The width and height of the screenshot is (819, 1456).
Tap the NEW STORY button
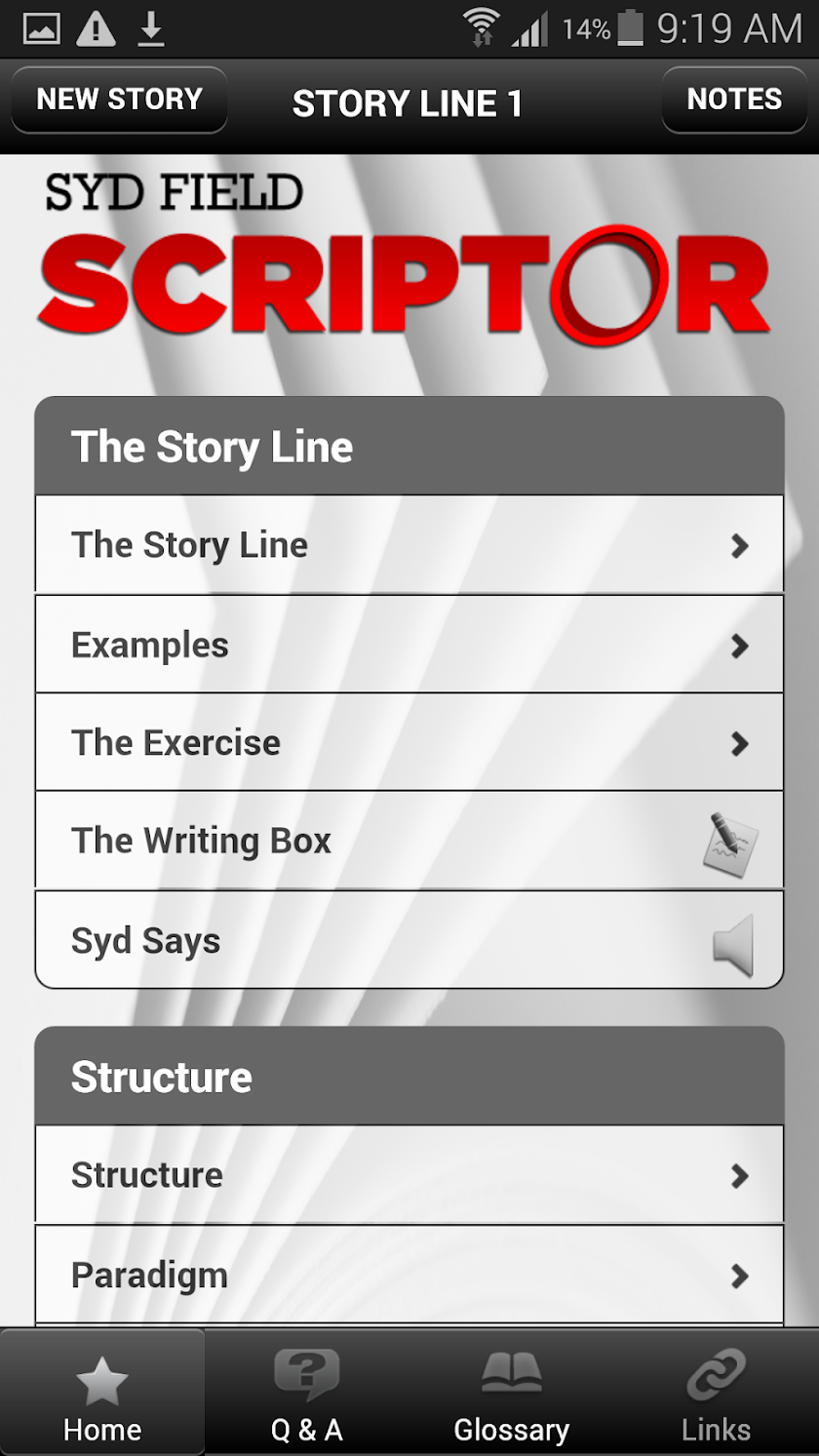(119, 98)
